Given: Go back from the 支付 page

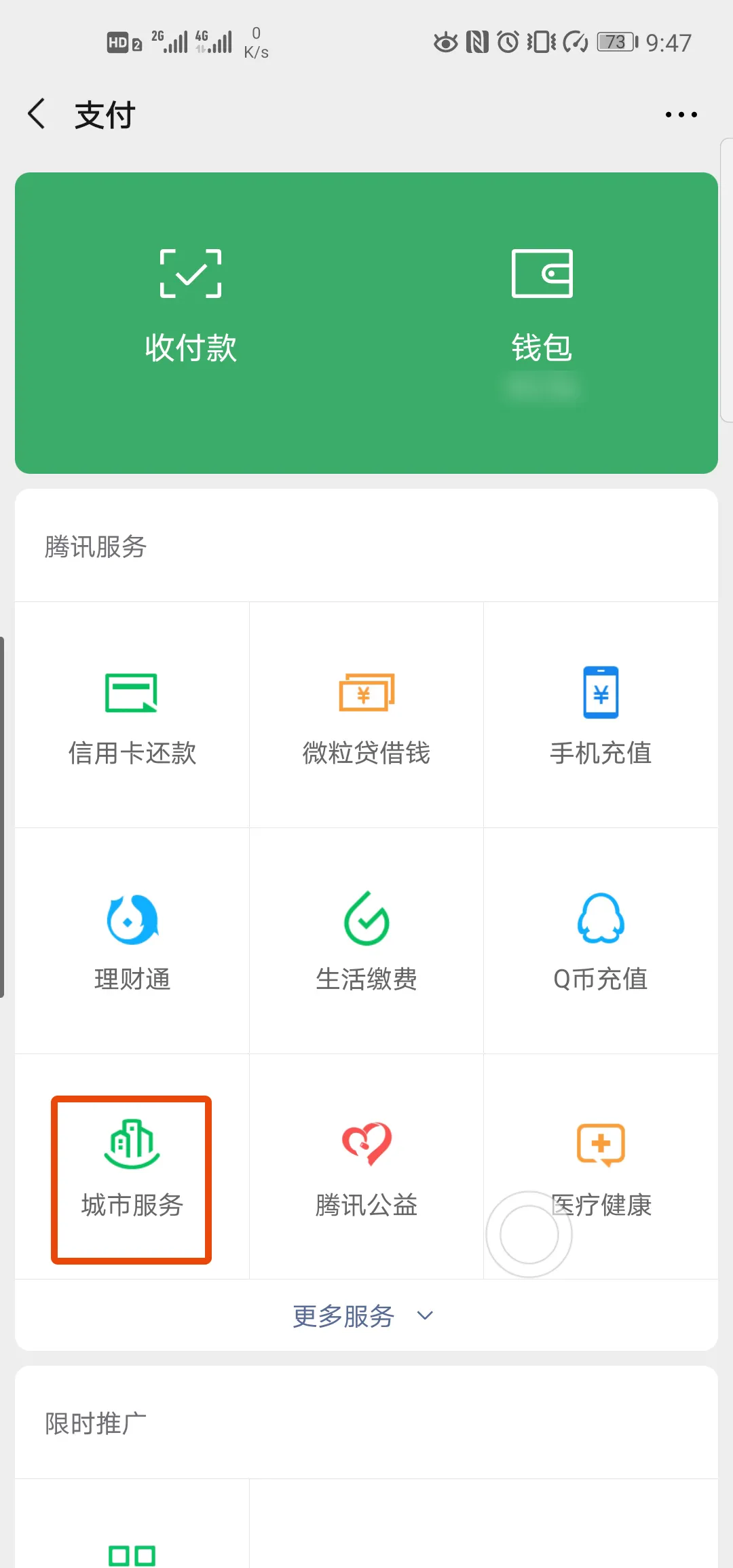Looking at the screenshot, I should tap(37, 114).
